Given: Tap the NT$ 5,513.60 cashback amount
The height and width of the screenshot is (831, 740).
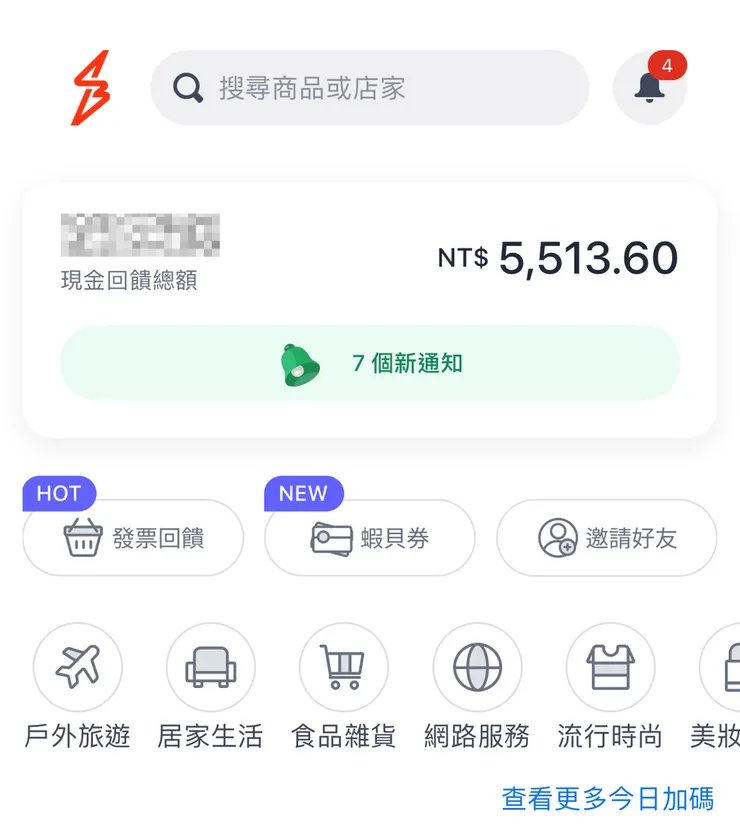Looking at the screenshot, I should click(561, 257).
